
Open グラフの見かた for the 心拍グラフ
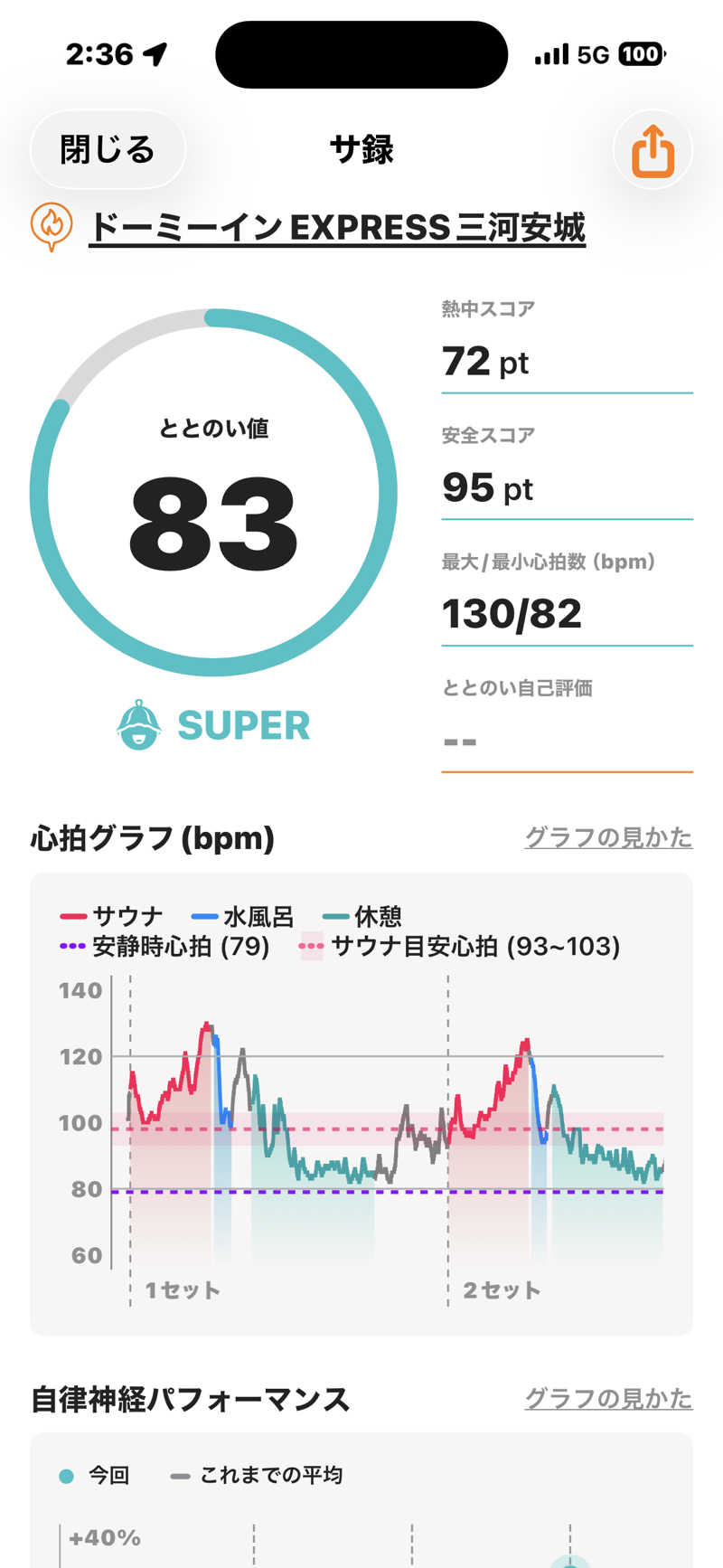[608, 837]
